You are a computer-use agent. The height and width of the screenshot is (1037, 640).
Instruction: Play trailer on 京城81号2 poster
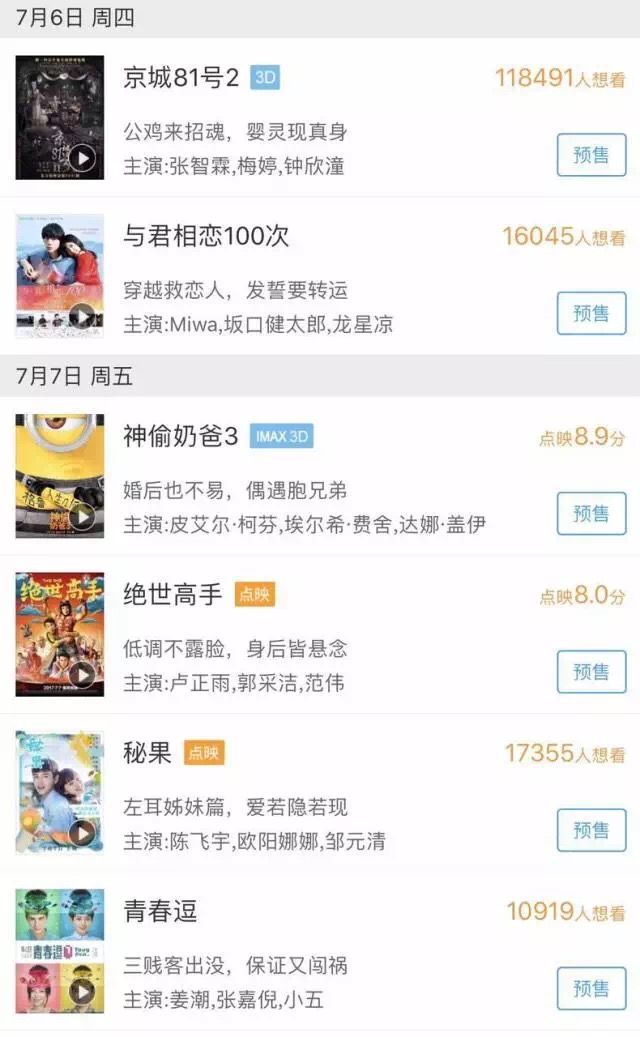click(x=83, y=158)
